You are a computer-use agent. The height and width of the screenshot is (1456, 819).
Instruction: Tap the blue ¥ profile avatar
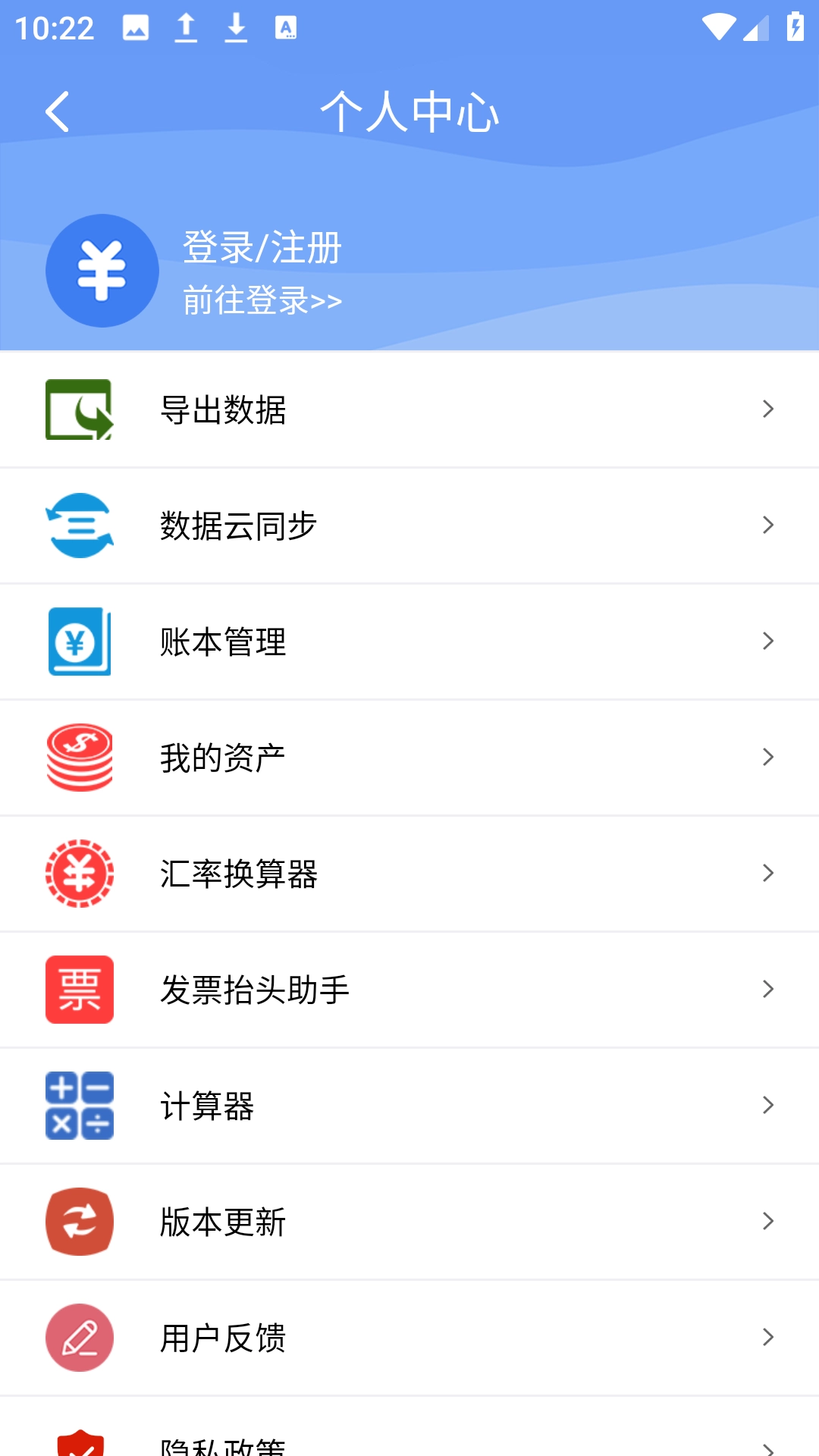coord(102,270)
